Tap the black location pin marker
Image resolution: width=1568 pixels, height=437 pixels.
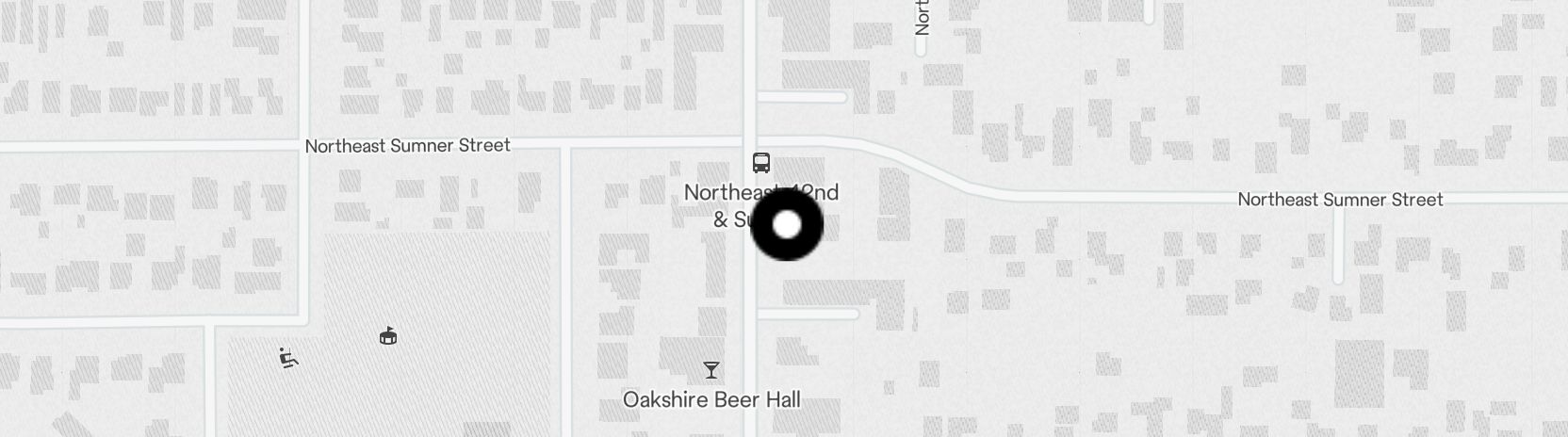click(786, 225)
